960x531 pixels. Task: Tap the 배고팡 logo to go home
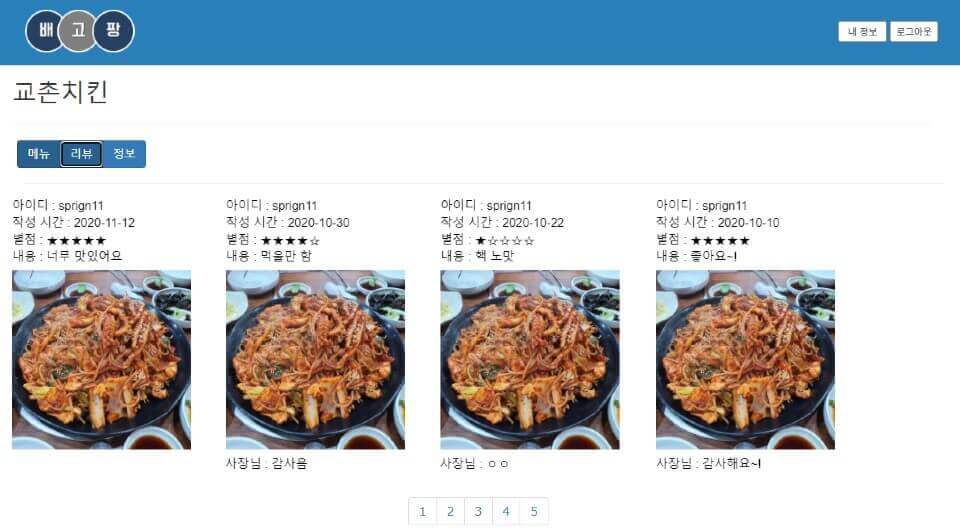click(x=79, y=32)
